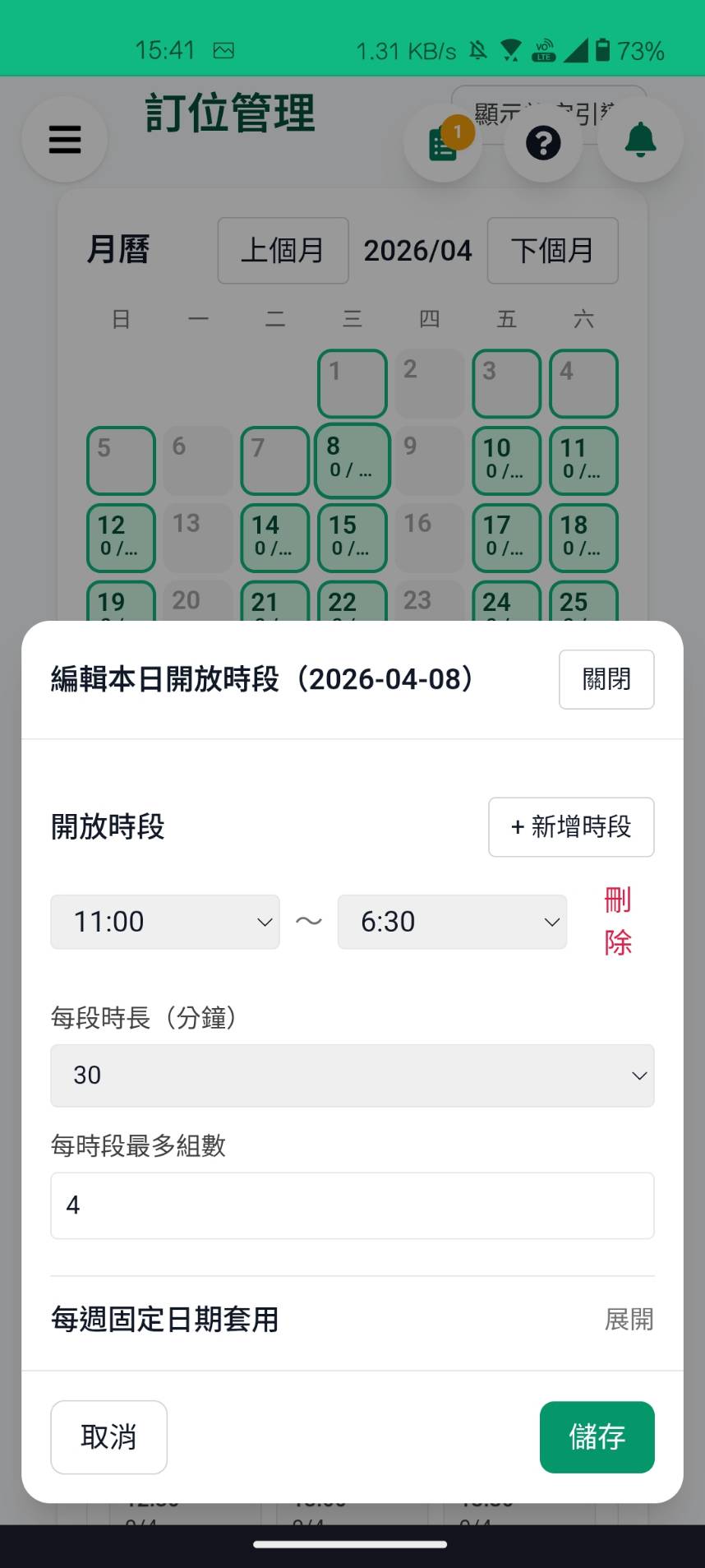This screenshot has height=1568, width=705.
Task: Click the max groups input showing 4
Action: pos(352,1205)
